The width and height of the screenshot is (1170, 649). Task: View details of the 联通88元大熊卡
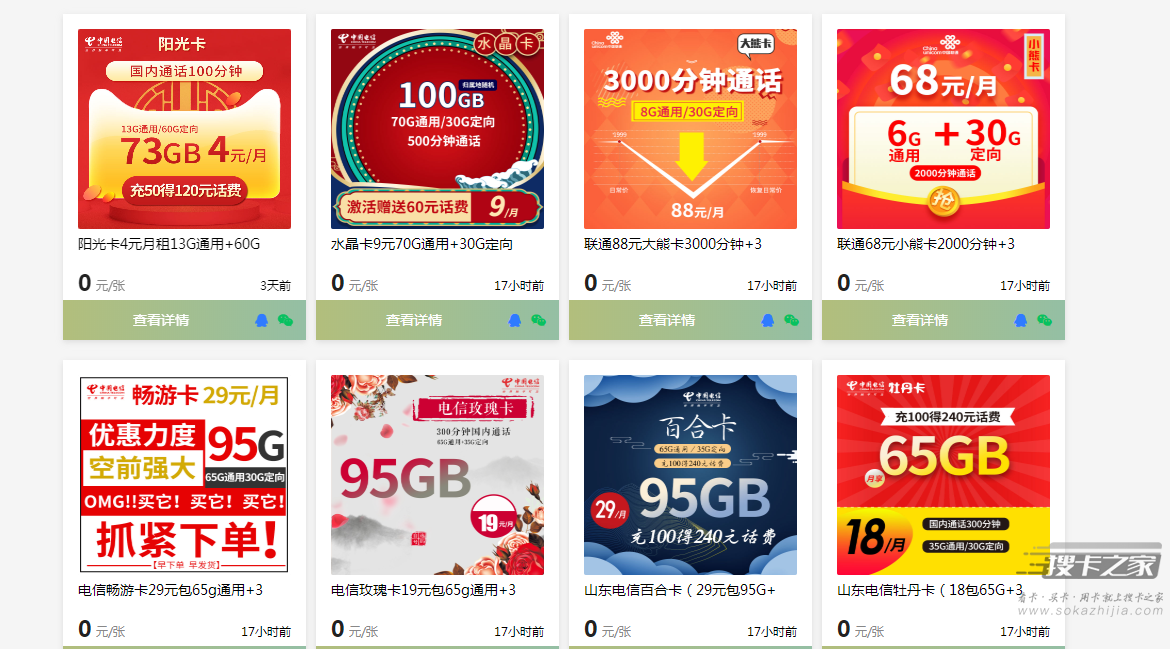pos(667,320)
